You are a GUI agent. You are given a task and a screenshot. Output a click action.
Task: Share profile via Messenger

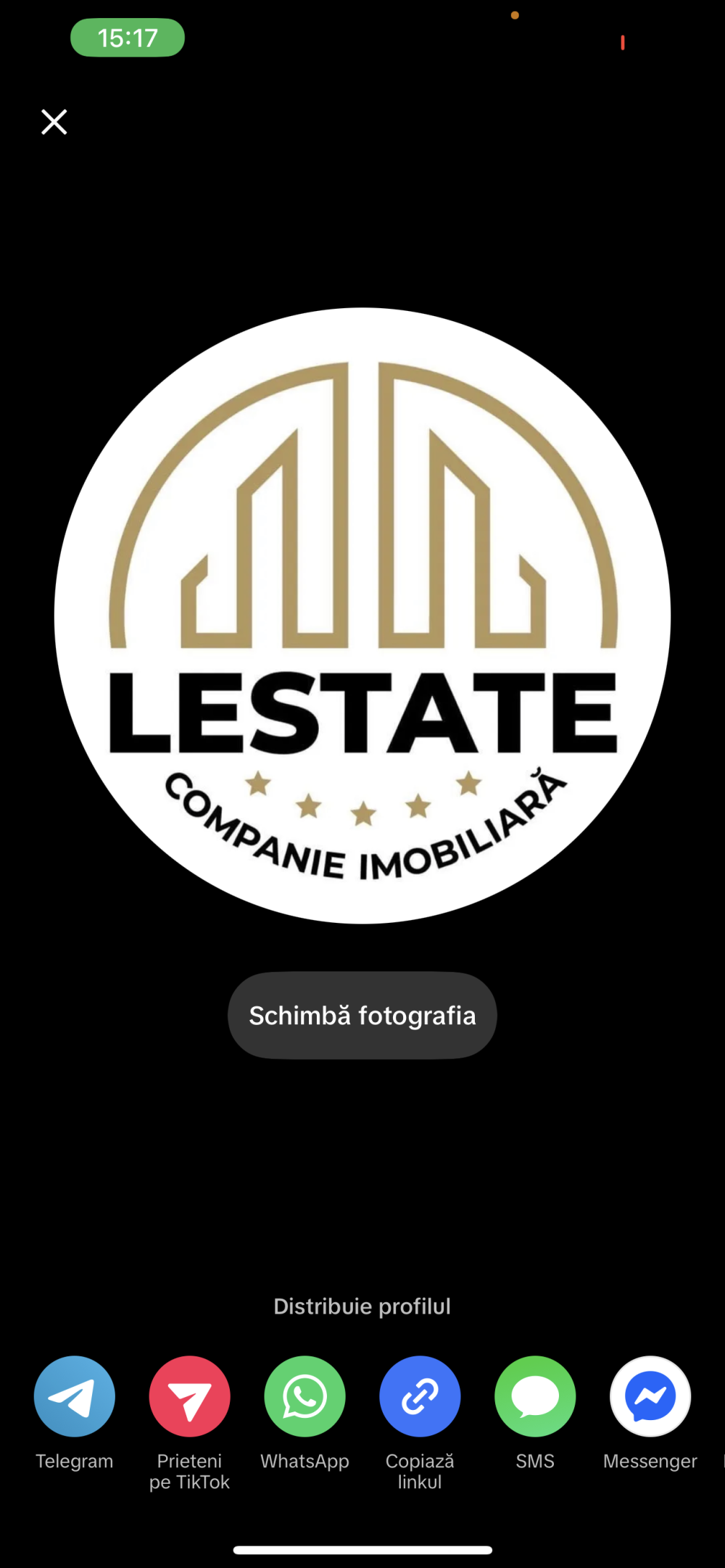pyautogui.click(x=650, y=1396)
